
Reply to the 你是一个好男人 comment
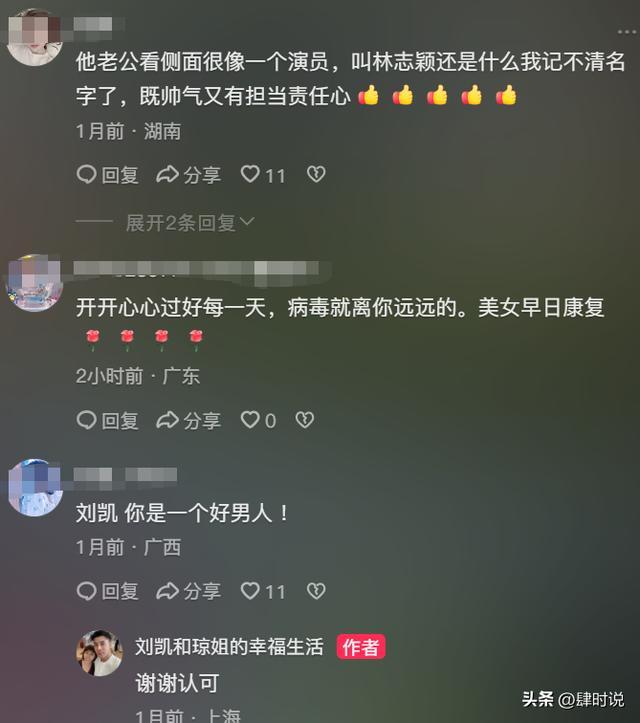pyautogui.click(x=108, y=591)
